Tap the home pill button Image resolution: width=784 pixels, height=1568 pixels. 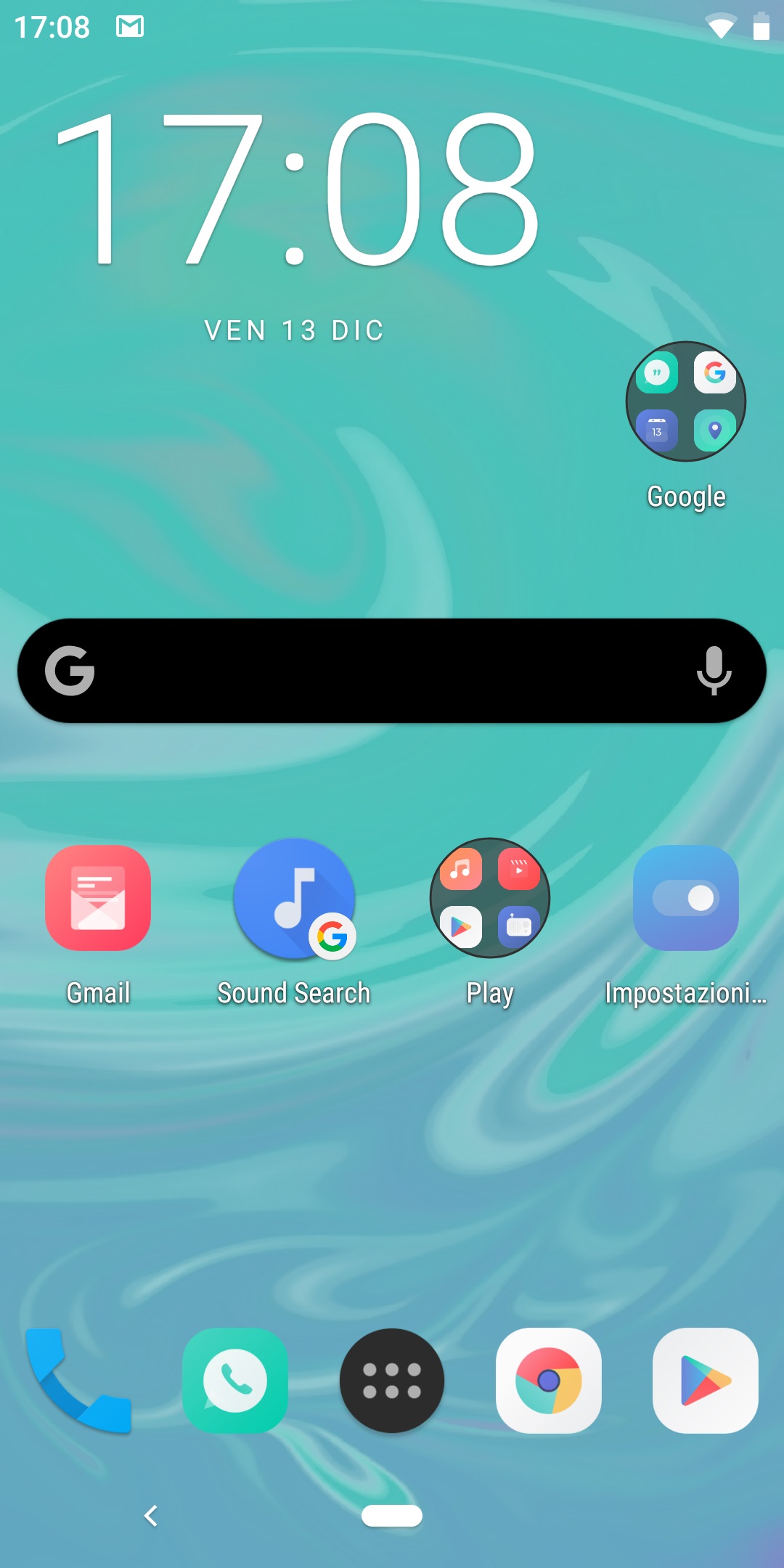[392, 1516]
